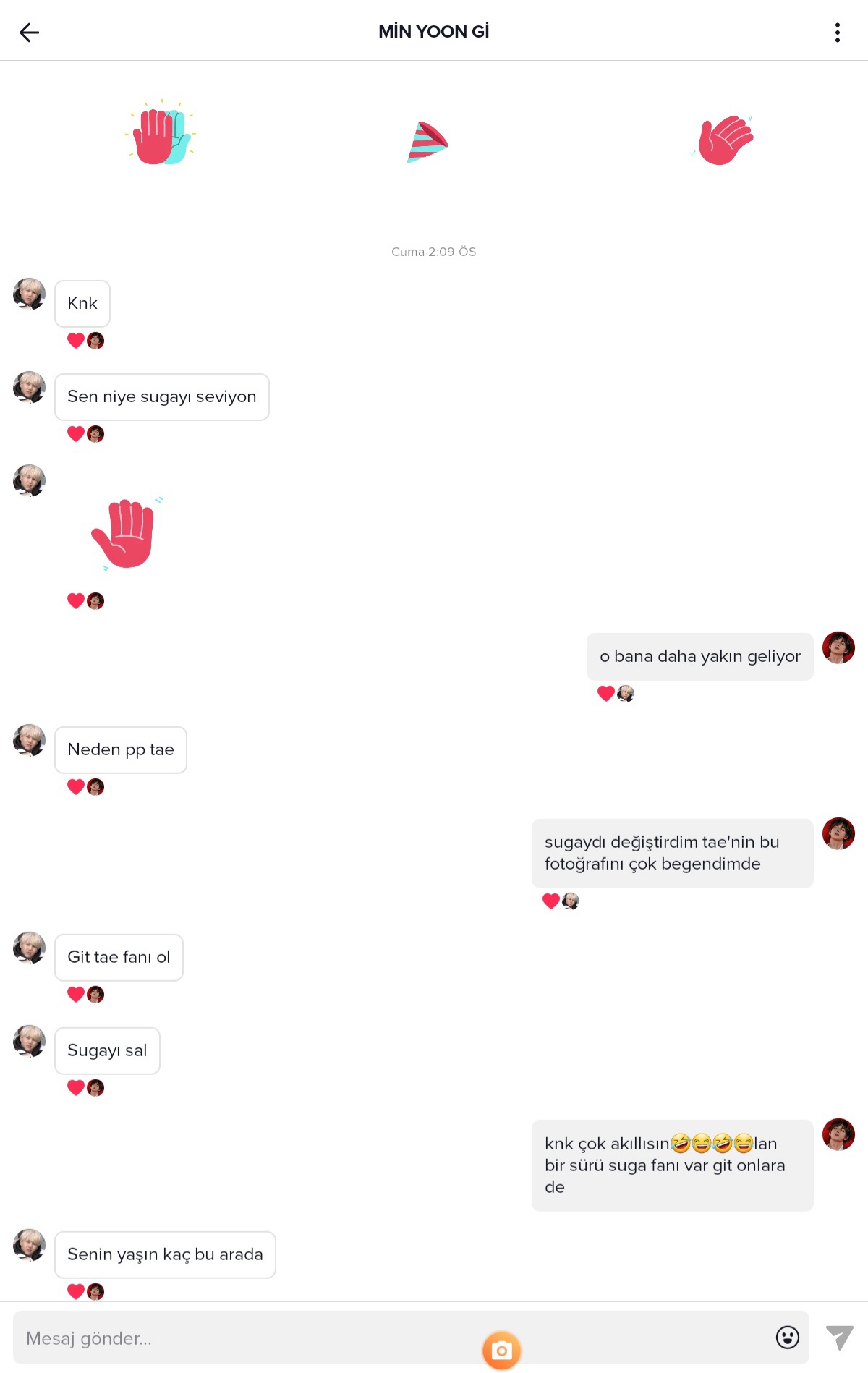This screenshot has height=1373, width=868.
Task: View heart reaction under Sen niye sugayı seviyon
Action: [76, 434]
